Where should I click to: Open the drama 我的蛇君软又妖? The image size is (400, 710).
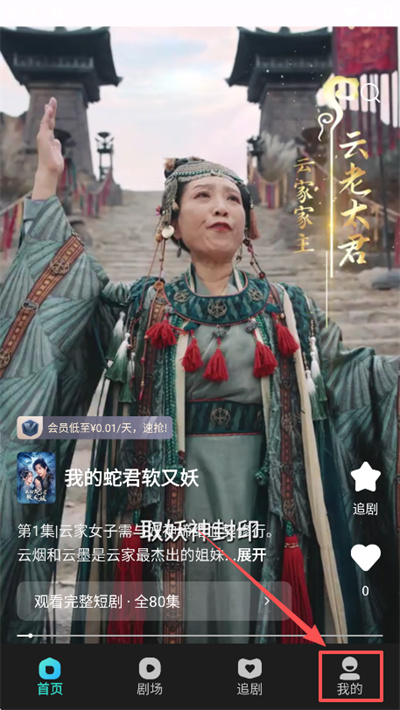132,478
